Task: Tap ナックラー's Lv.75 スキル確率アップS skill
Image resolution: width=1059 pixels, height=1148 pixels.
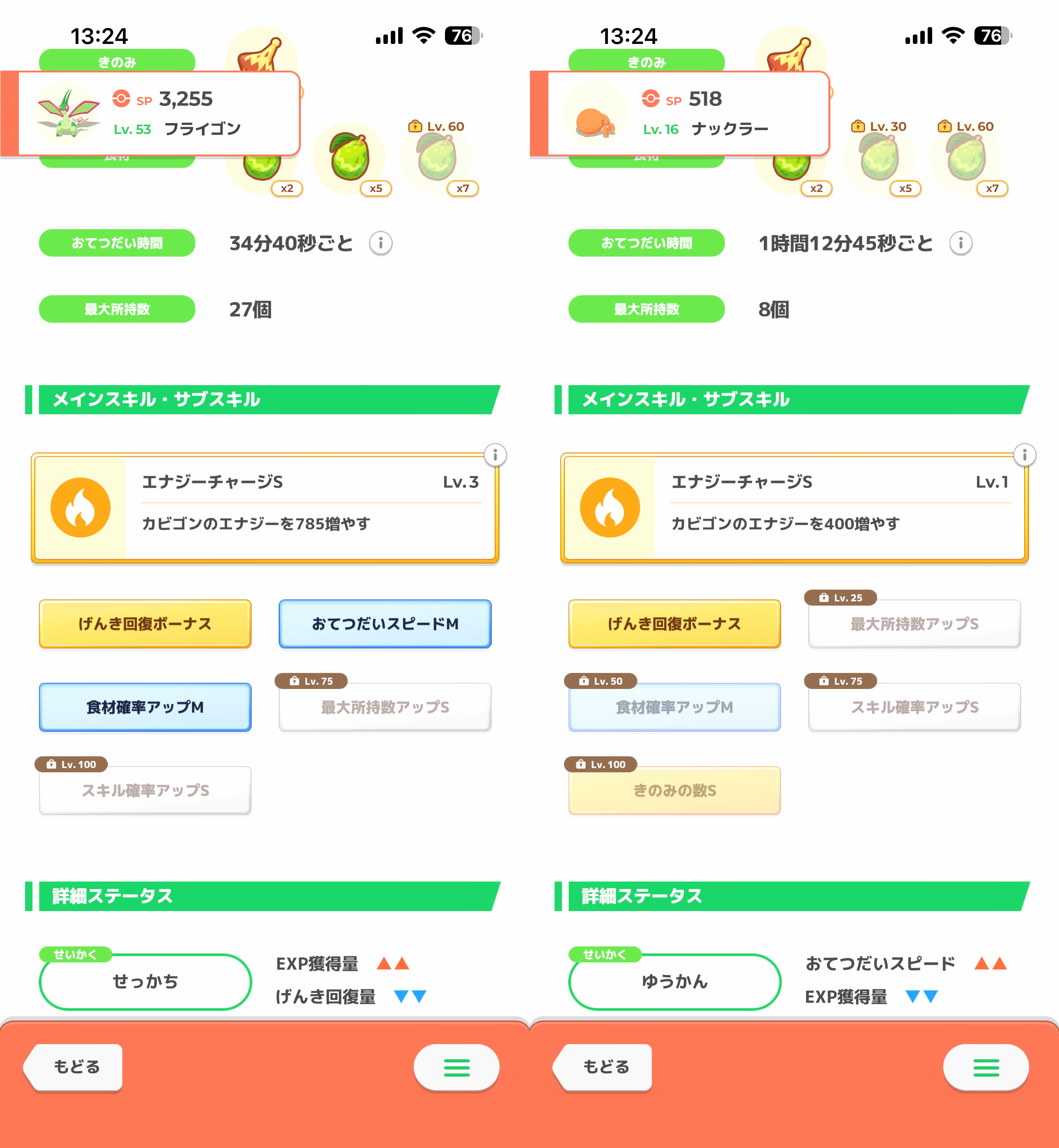Action: (915, 707)
